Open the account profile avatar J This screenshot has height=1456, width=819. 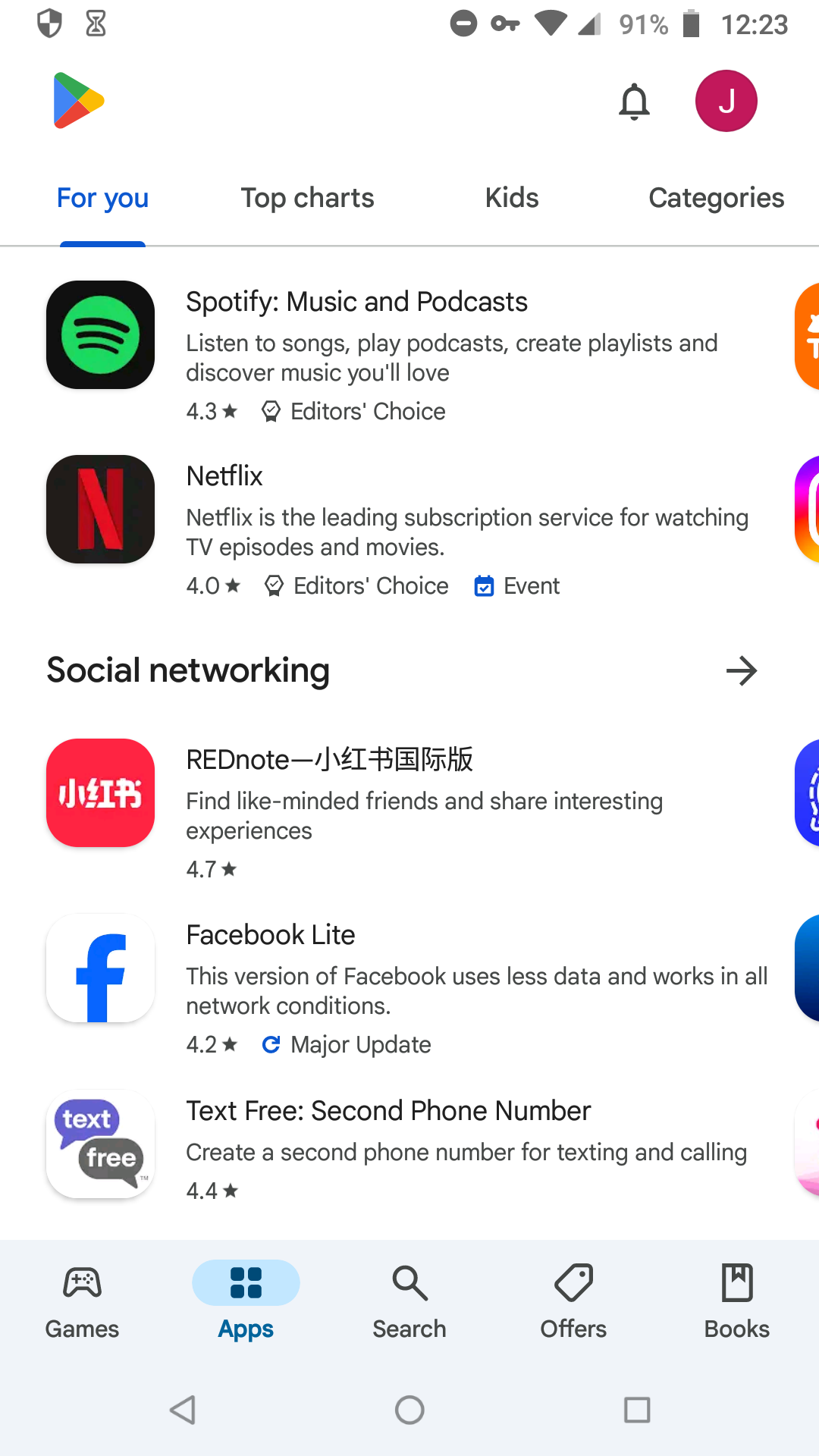[726, 101]
